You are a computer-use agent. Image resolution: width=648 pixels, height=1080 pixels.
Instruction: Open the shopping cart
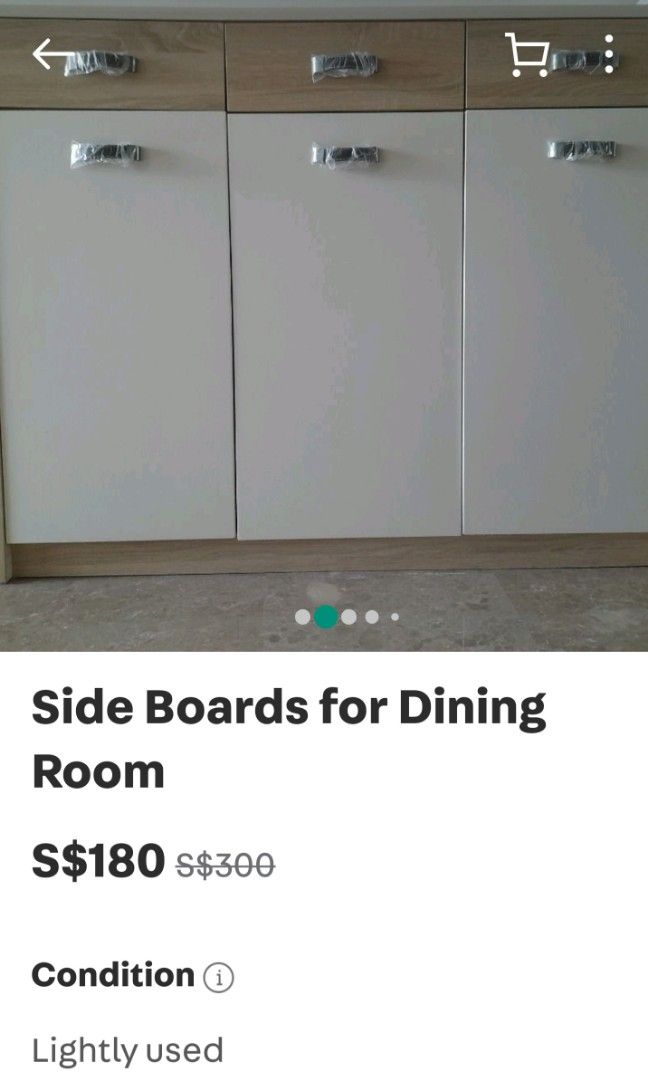(526, 54)
